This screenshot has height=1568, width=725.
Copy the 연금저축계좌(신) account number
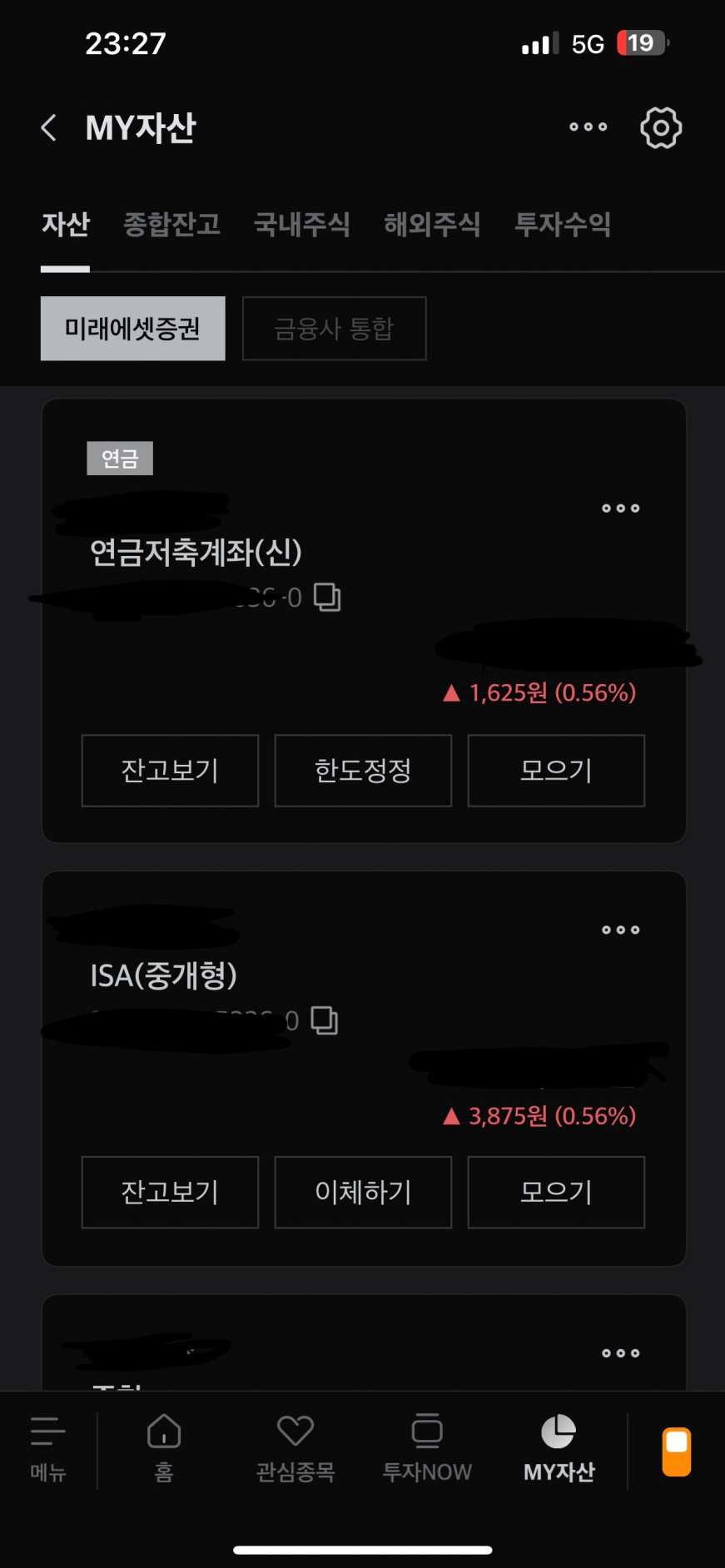click(327, 598)
